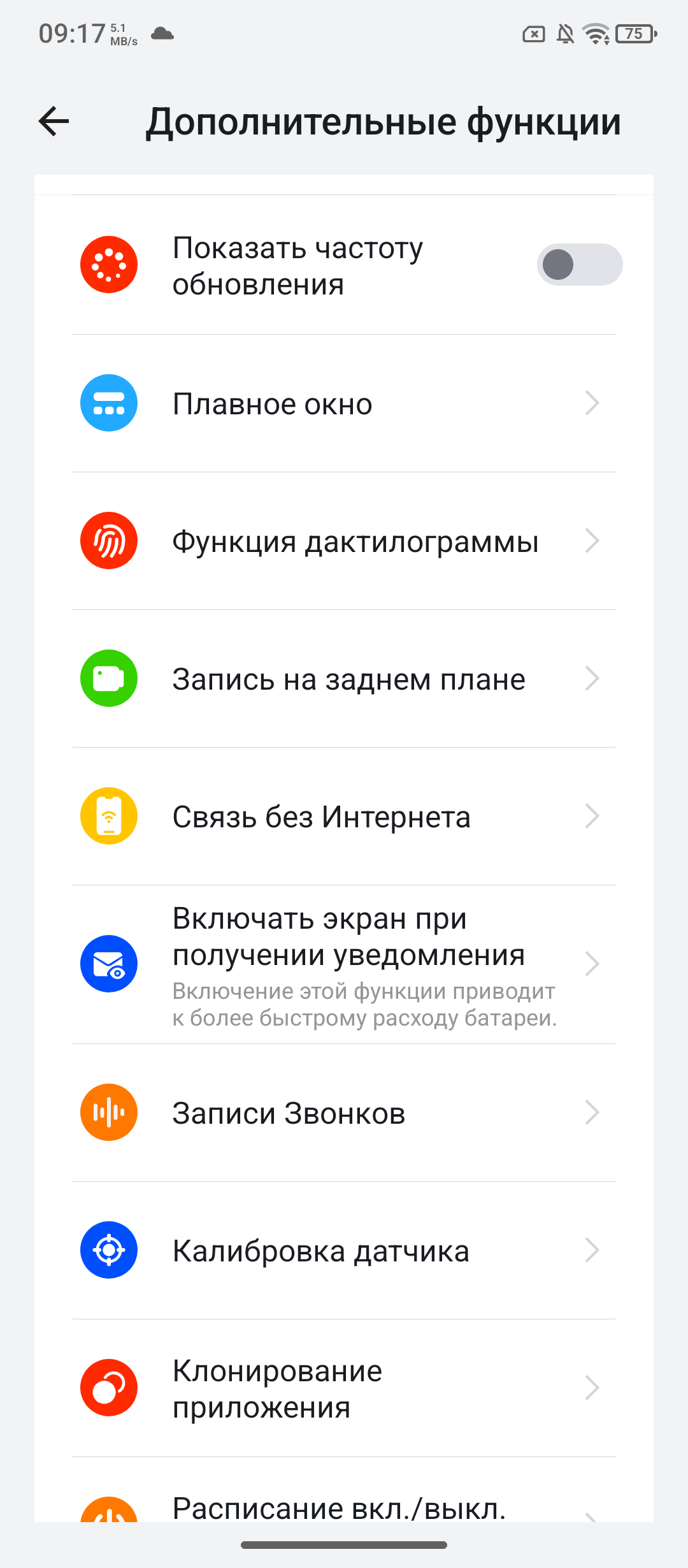688x1568 pixels.
Task: Open Функция дактилограммы
Action: [344, 541]
